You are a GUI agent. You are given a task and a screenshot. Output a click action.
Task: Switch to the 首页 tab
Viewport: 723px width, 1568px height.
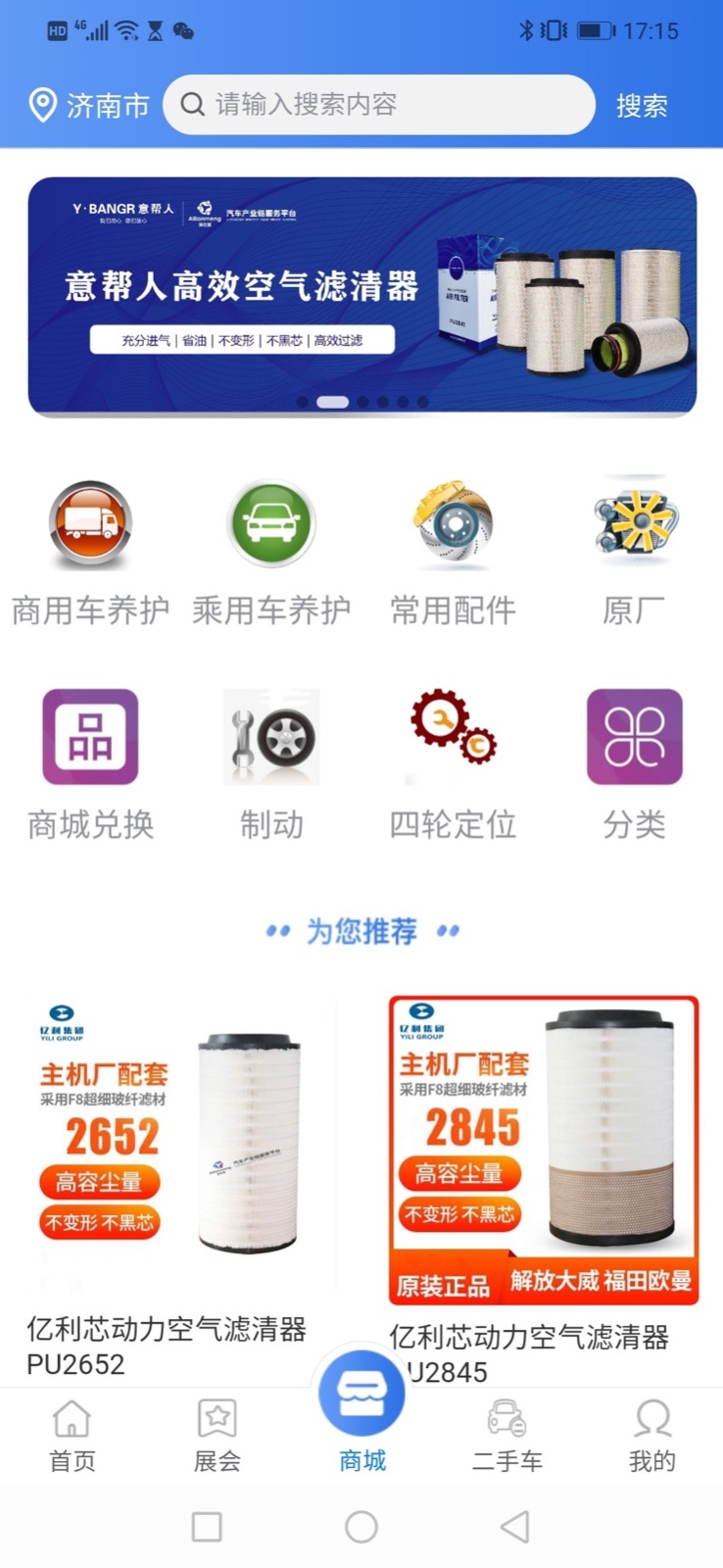tap(72, 1436)
